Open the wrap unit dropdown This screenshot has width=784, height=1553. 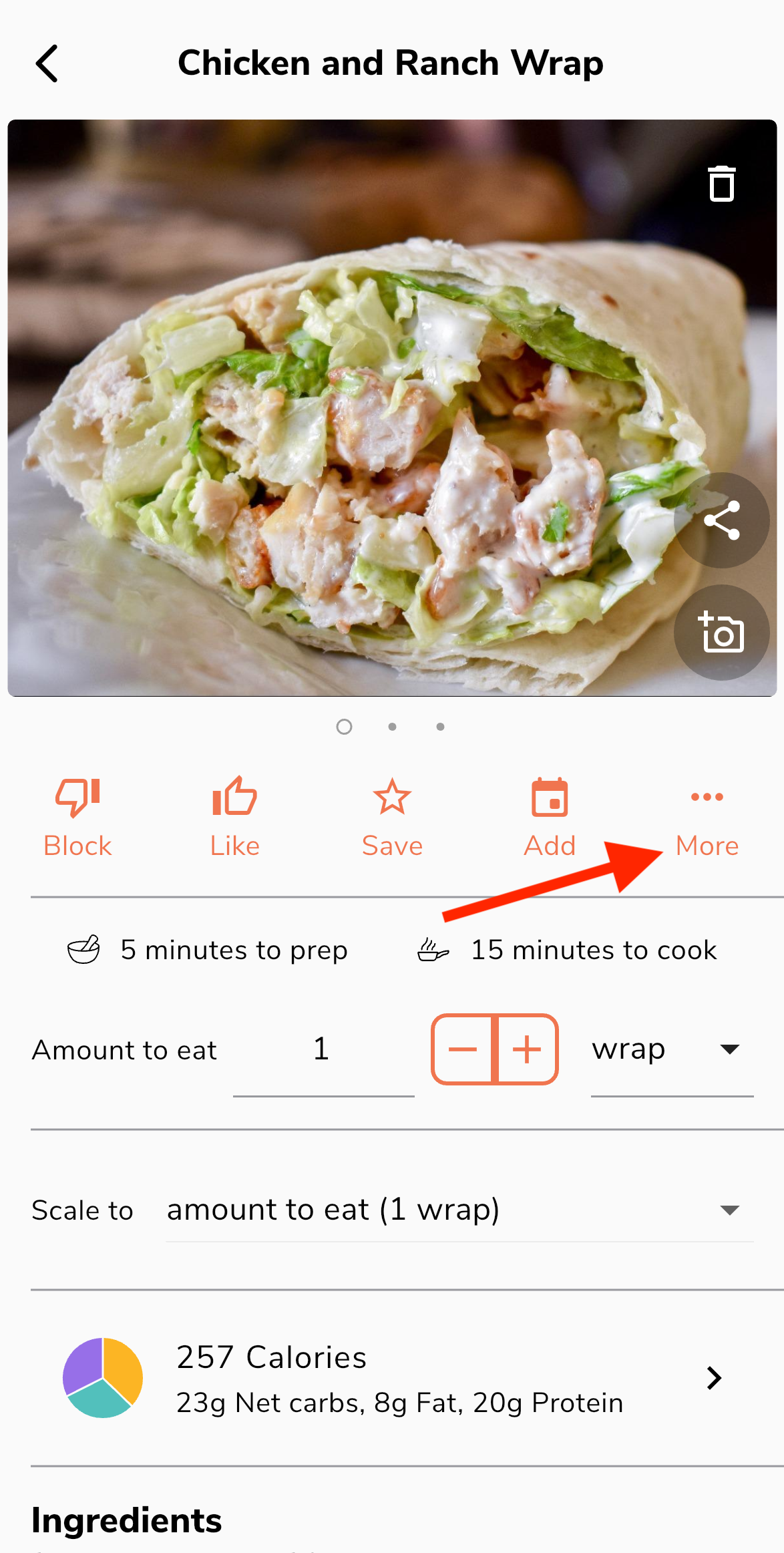tap(672, 1049)
